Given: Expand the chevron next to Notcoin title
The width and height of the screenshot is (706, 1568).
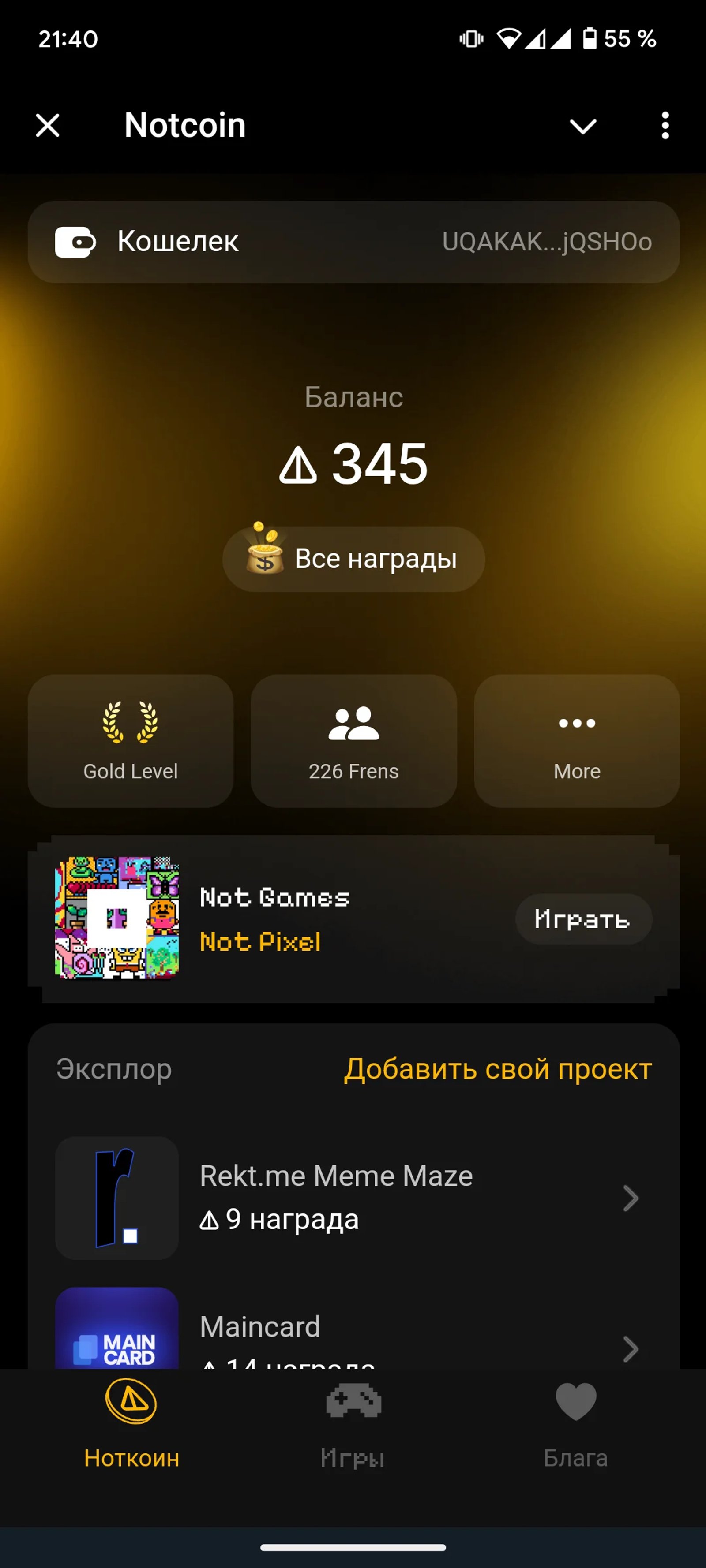Looking at the screenshot, I should click(x=583, y=126).
